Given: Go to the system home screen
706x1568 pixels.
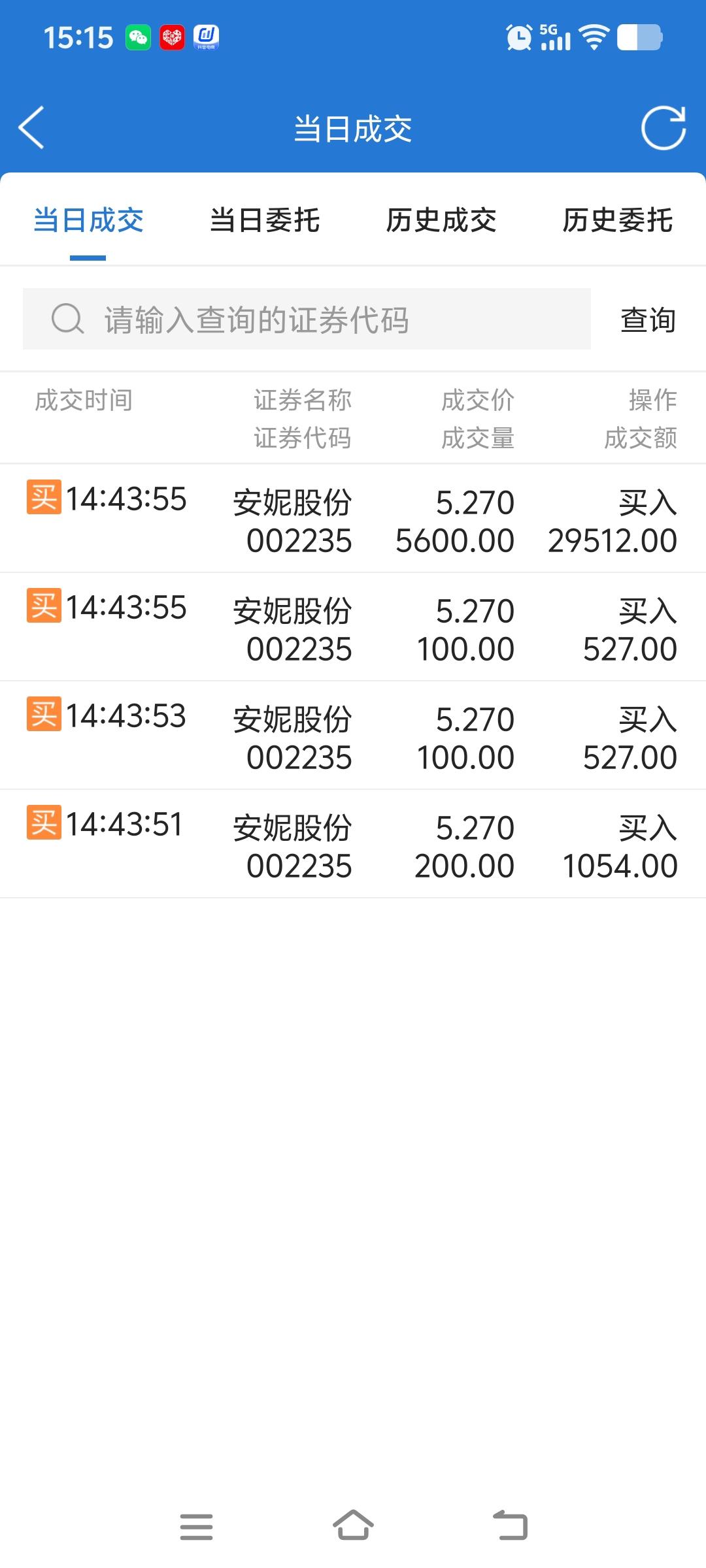Looking at the screenshot, I should point(353,1526).
